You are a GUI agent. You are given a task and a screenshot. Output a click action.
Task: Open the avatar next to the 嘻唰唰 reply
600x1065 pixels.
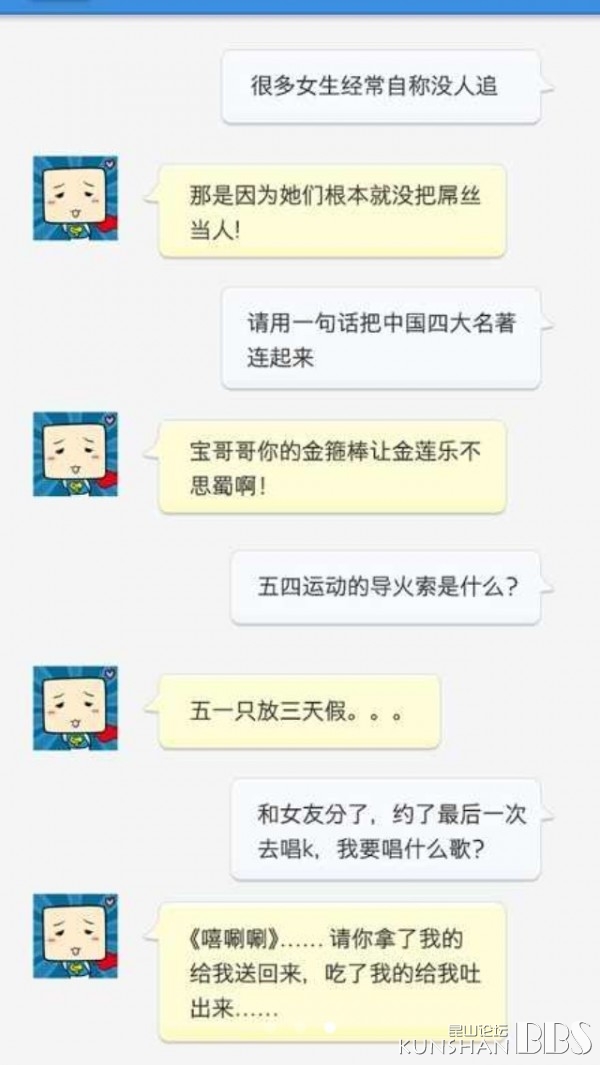75,936
